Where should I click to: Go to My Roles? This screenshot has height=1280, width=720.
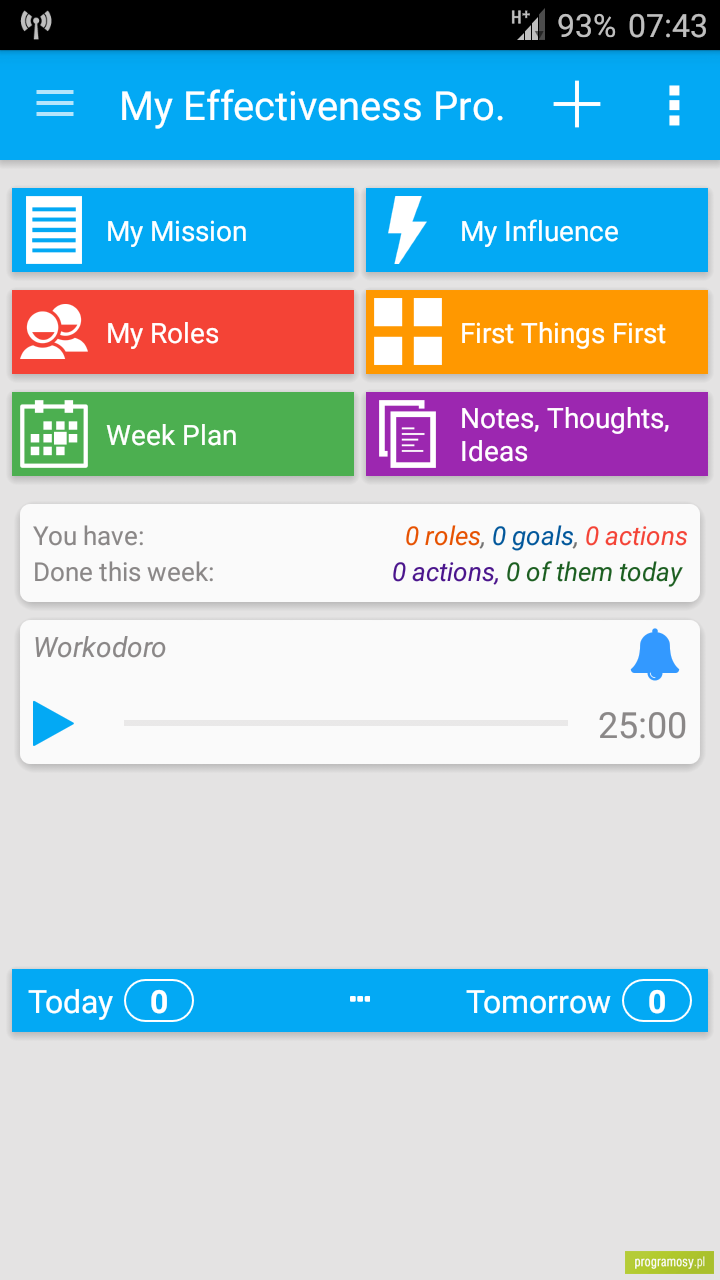(183, 332)
